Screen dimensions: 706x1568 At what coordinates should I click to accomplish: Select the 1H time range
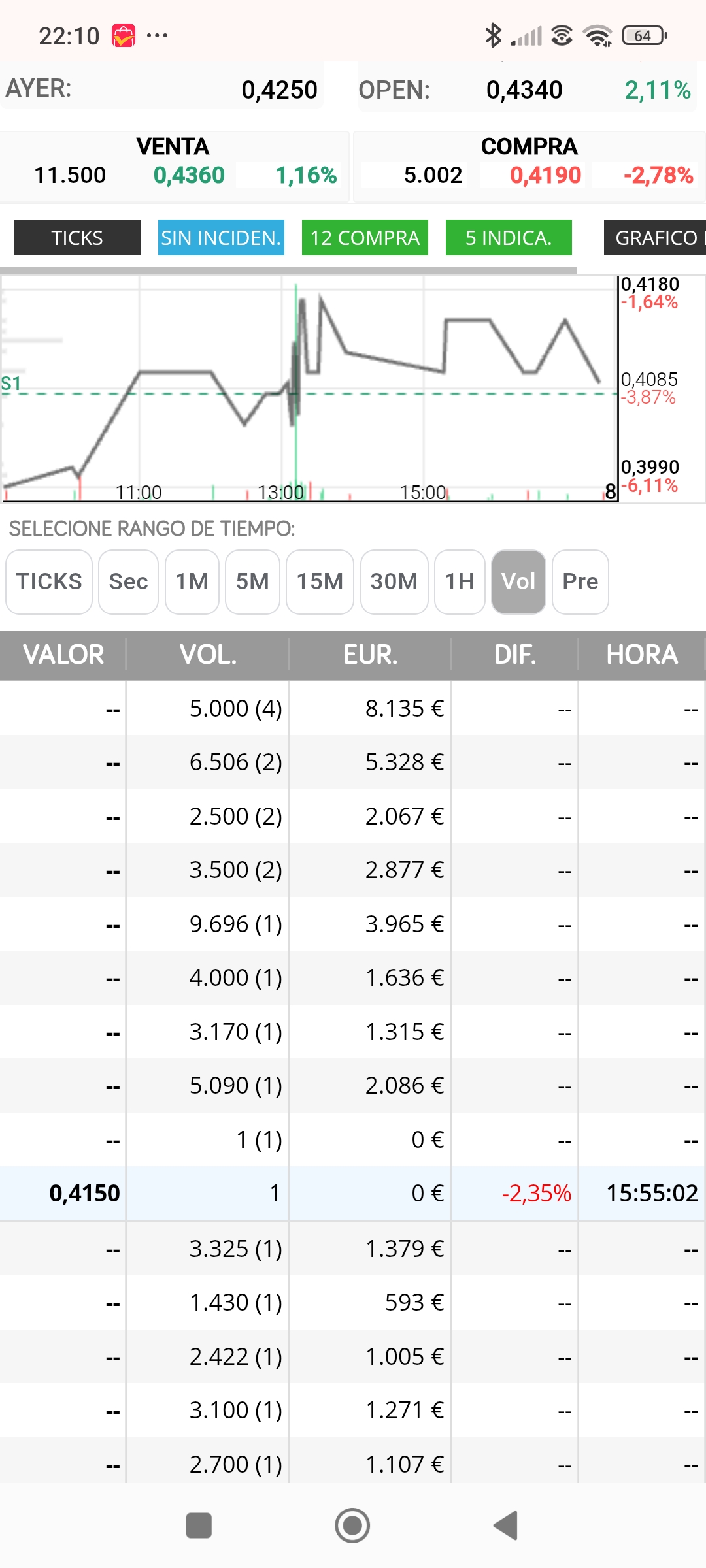coord(460,581)
